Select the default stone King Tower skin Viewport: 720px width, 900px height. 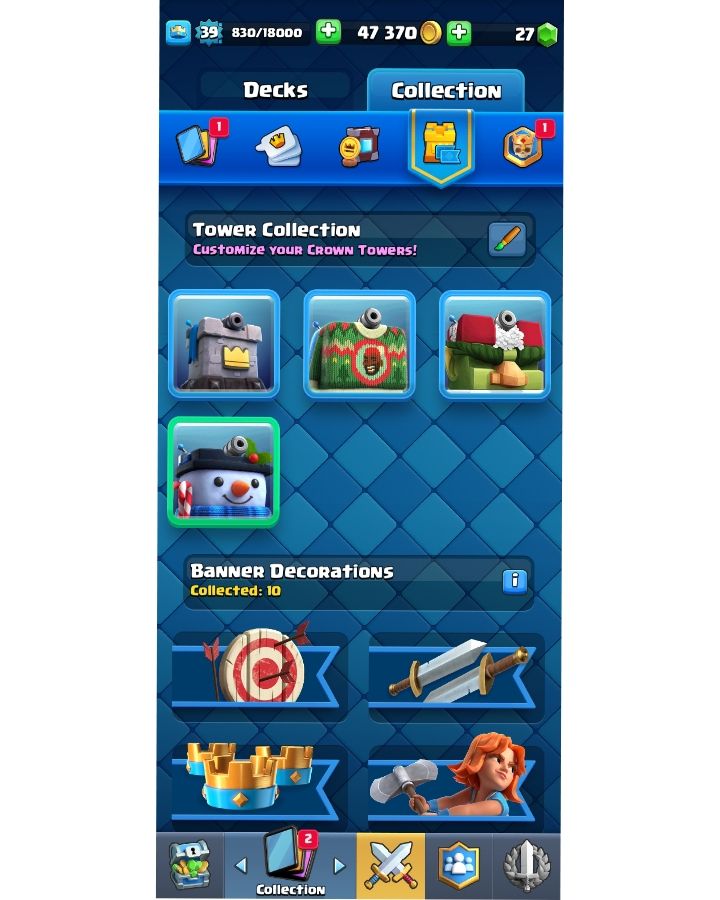(224, 345)
